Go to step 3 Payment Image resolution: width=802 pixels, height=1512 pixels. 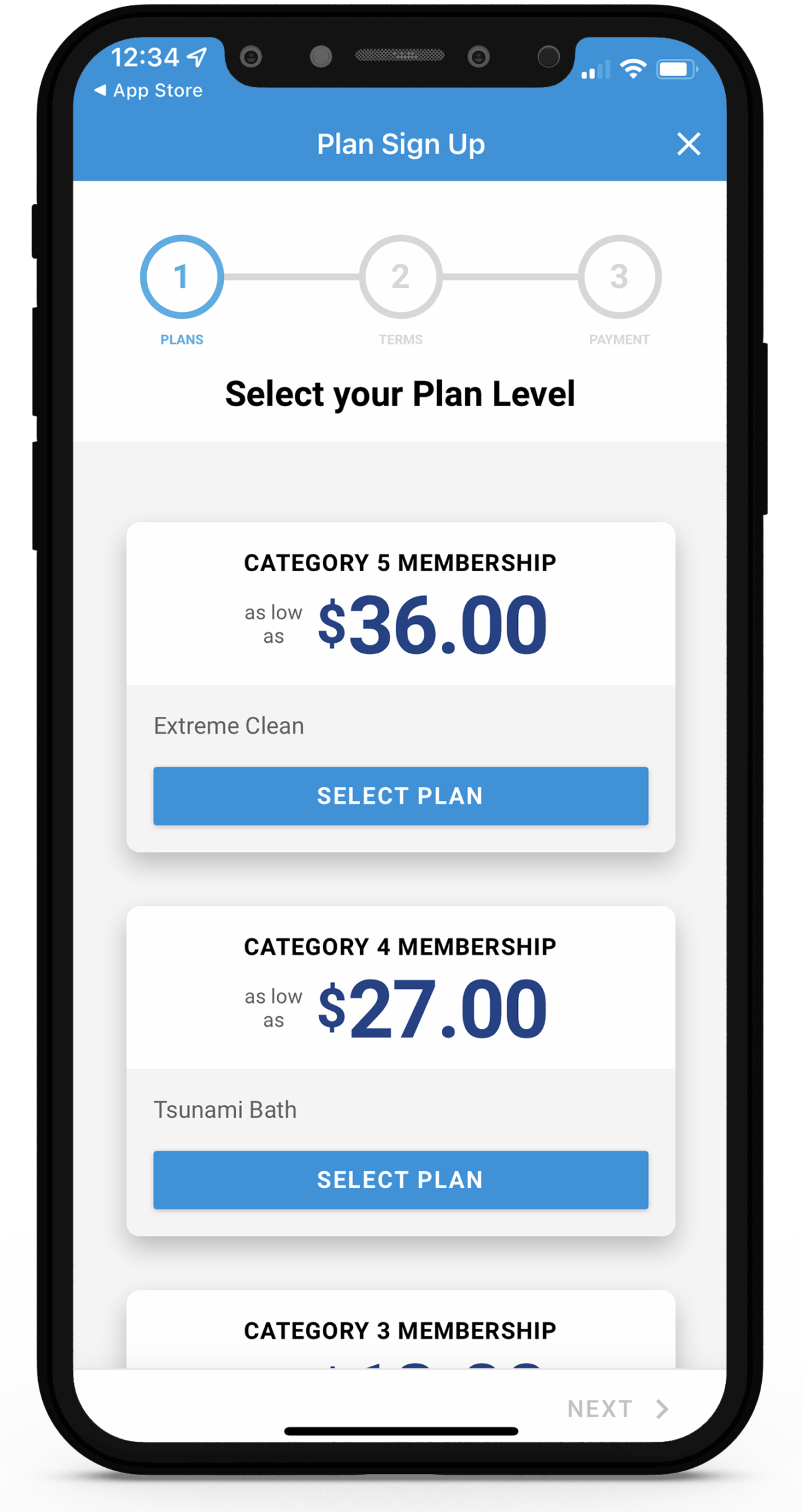point(619,277)
